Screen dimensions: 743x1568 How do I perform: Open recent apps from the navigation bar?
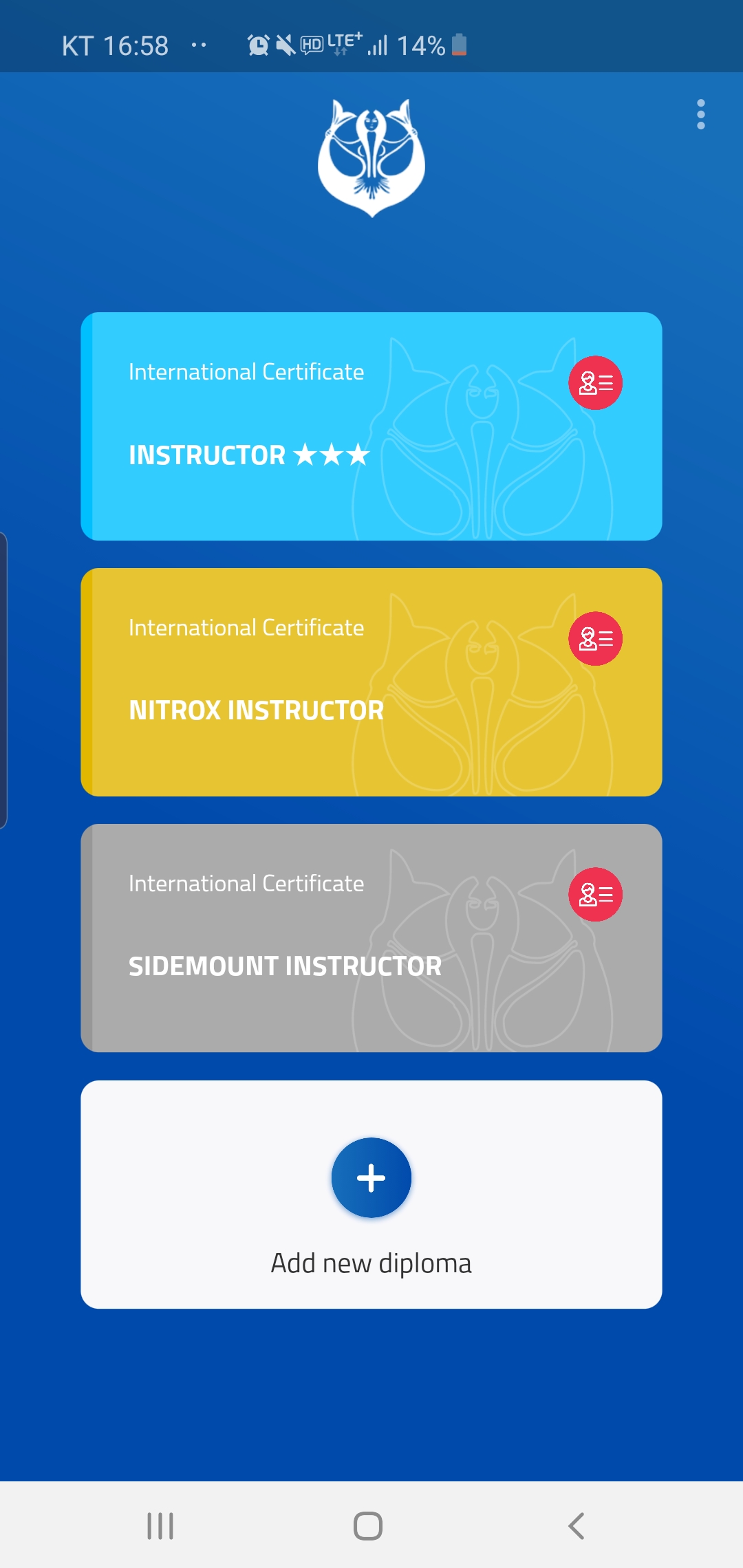click(160, 1526)
